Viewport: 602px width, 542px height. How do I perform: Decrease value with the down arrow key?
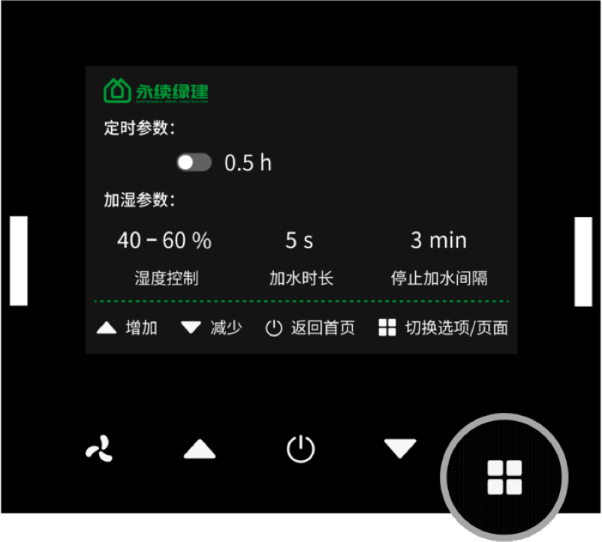point(400,449)
